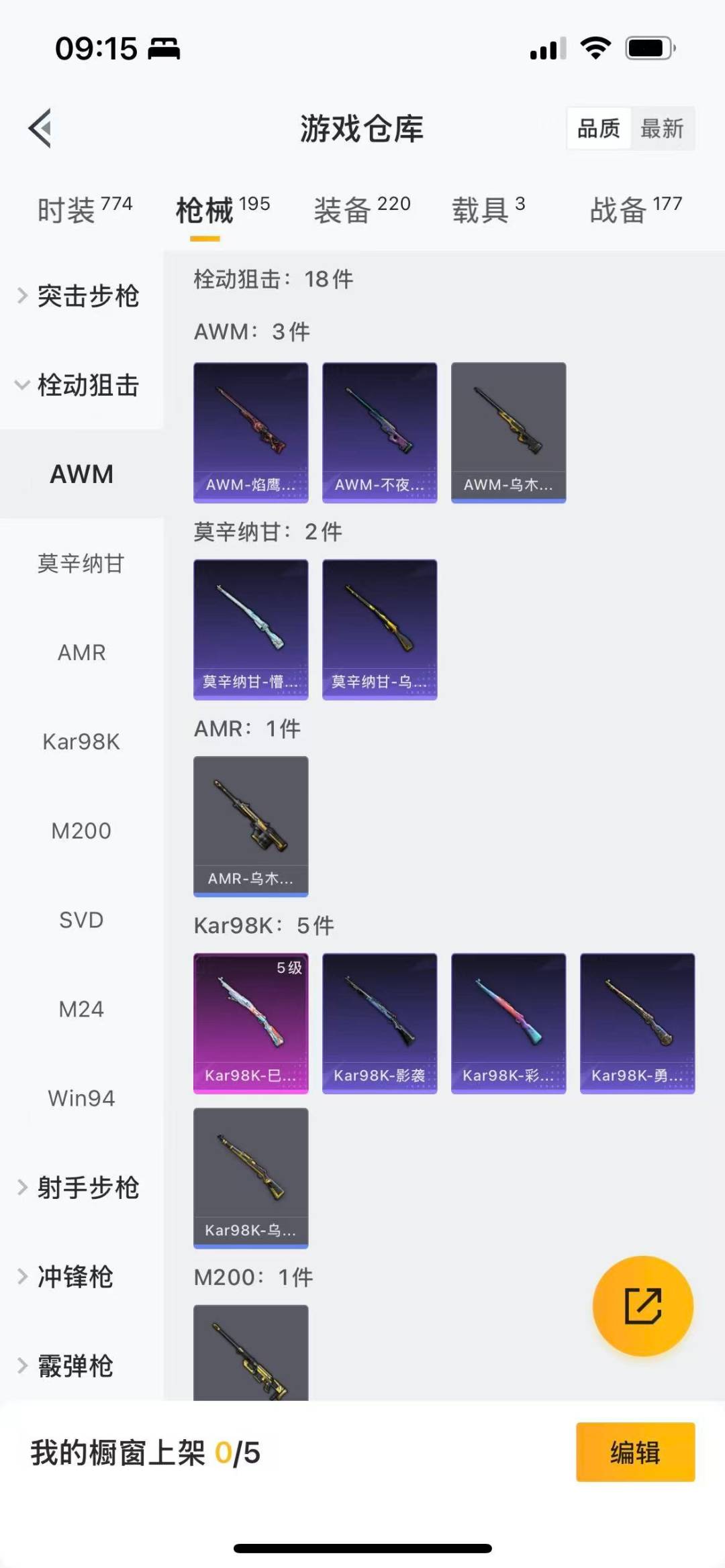Tap the back arrow at top left
The width and height of the screenshot is (725, 1568).
(x=40, y=129)
